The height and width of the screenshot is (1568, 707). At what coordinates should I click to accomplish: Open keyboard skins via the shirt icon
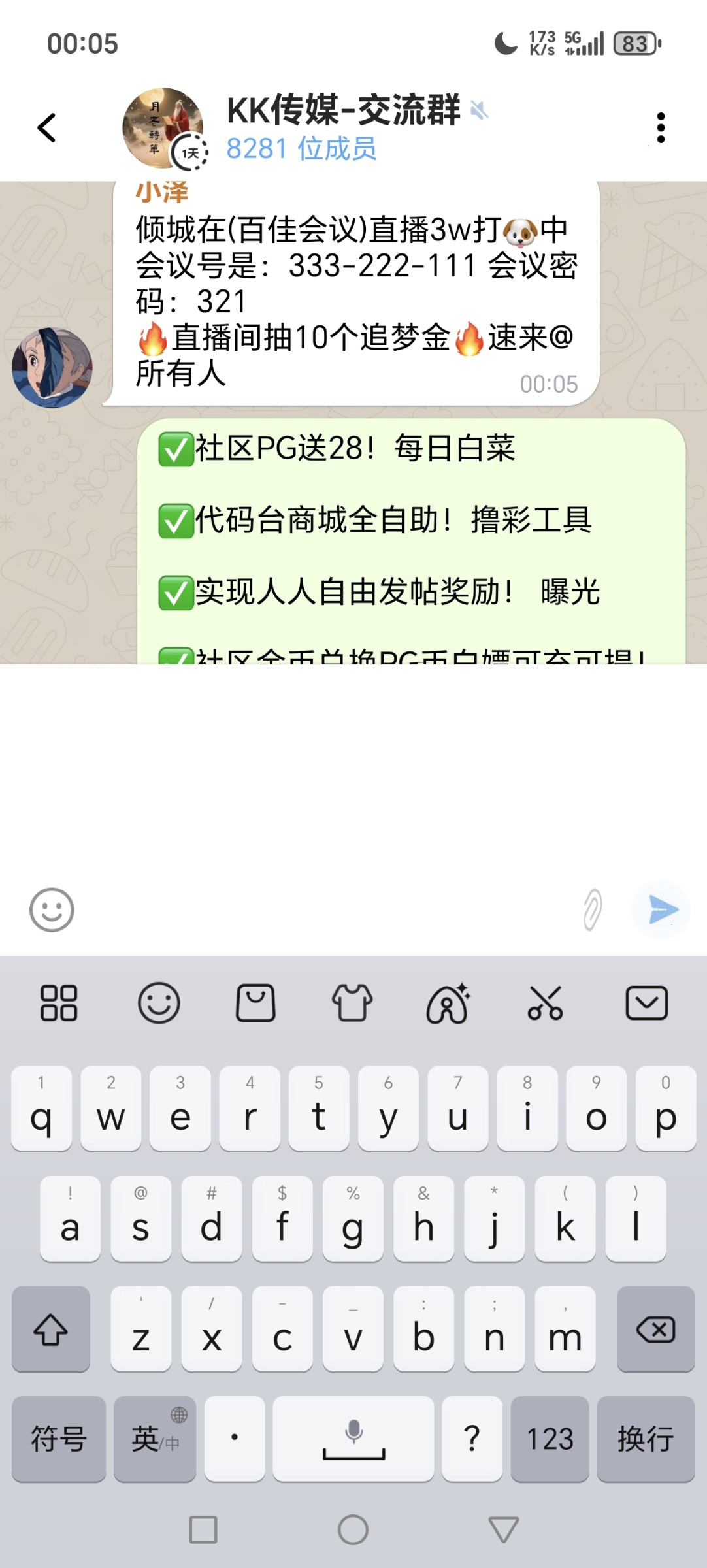pyautogui.click(x=352, y=1003)
